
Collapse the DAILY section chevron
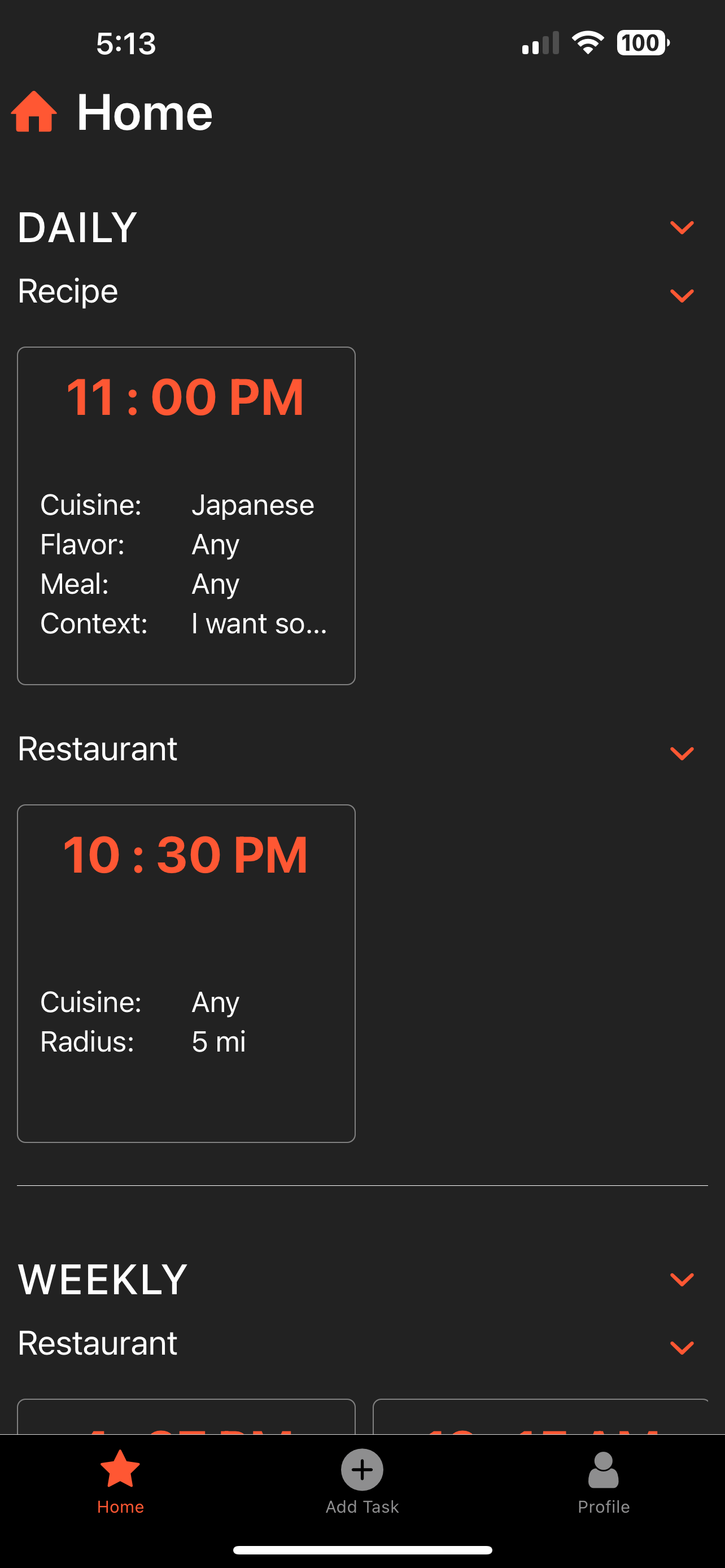click(681, 227)
